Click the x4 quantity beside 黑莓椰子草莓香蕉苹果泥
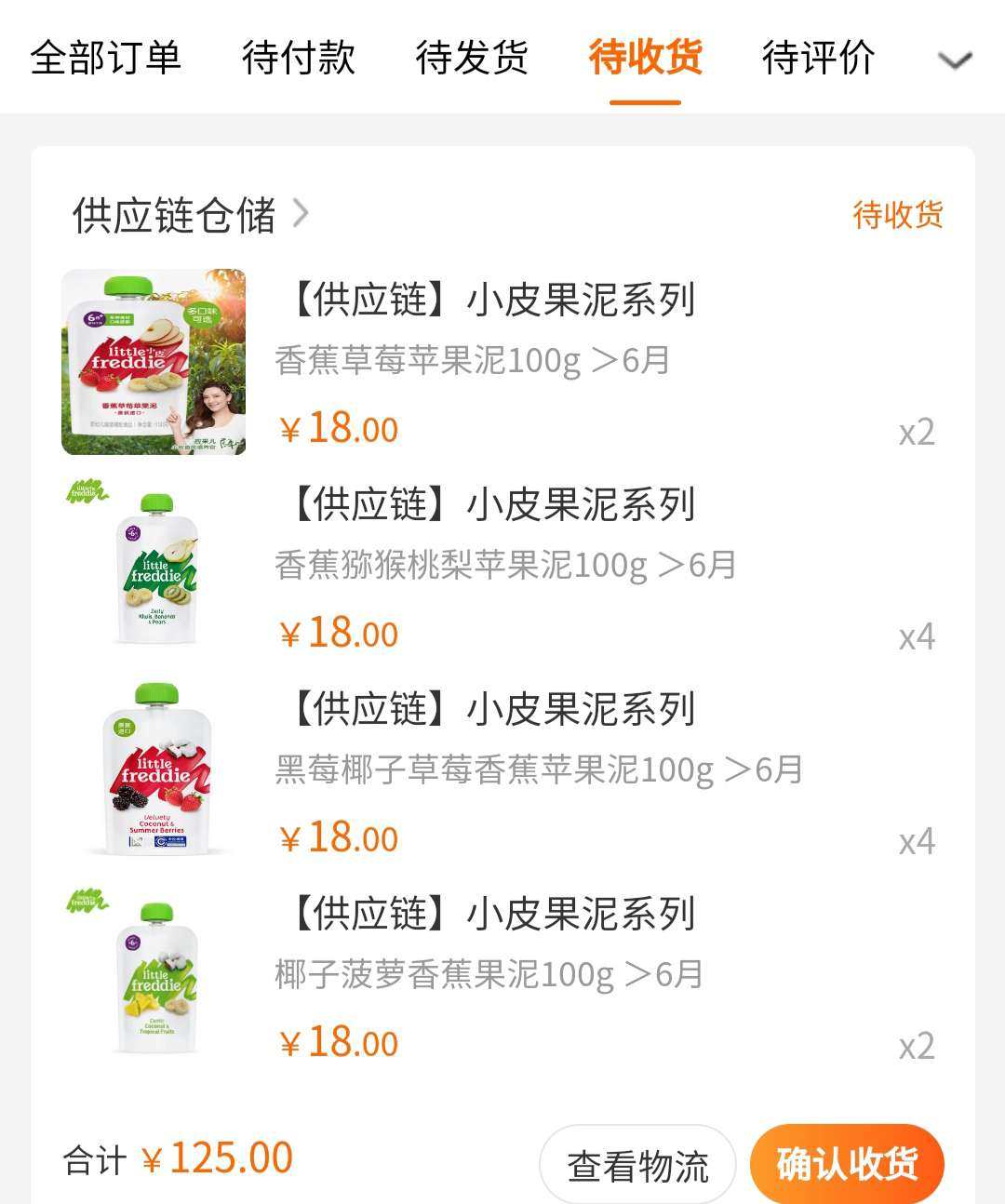This screenshot has height=1204, width=1005. click(918, 840)
